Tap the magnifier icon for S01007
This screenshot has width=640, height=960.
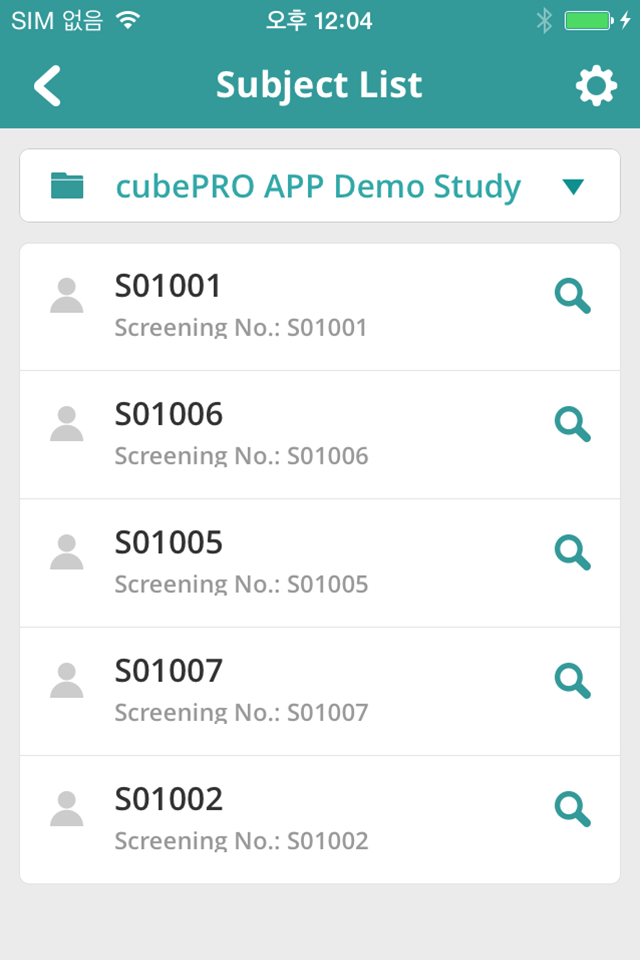click(573, 681)
